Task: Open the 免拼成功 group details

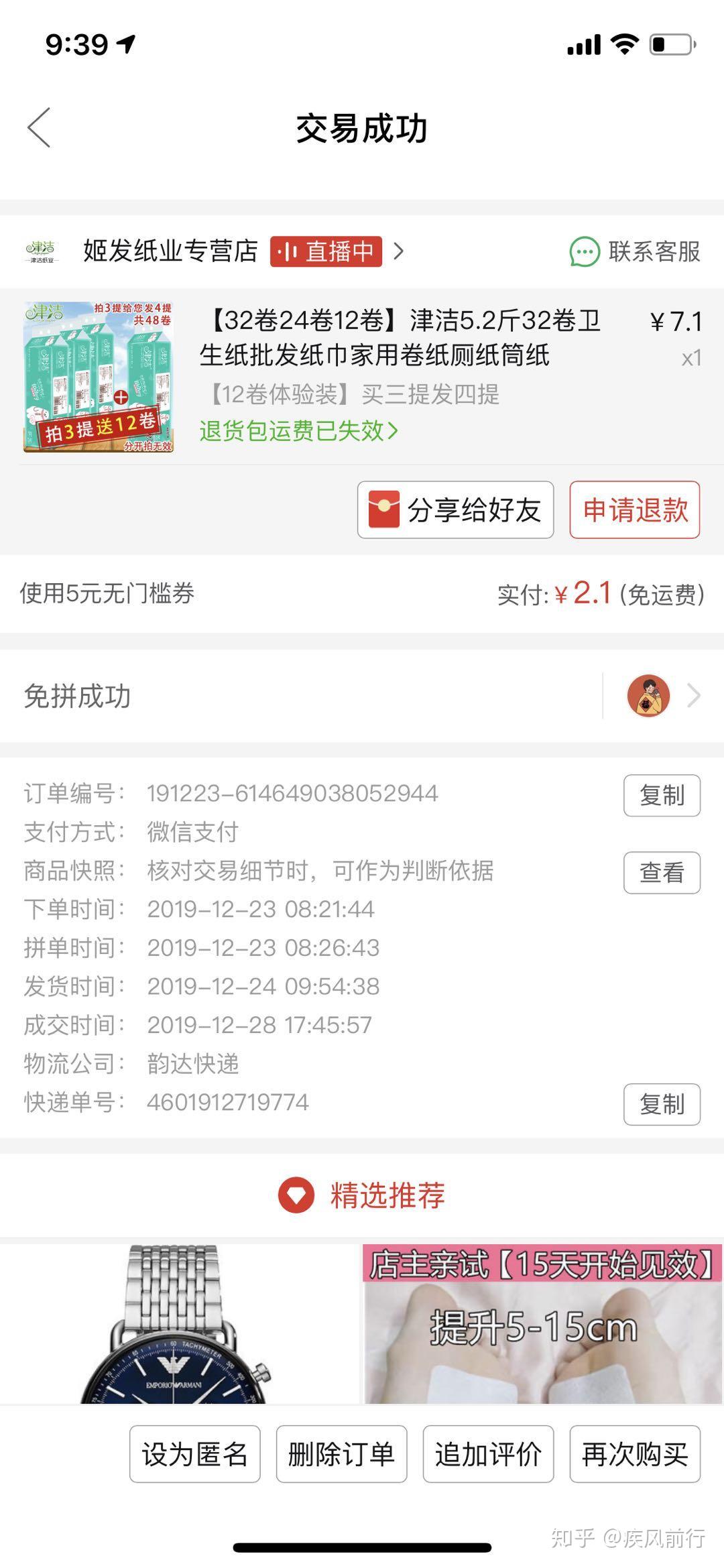Action: (x=362, y=696)
